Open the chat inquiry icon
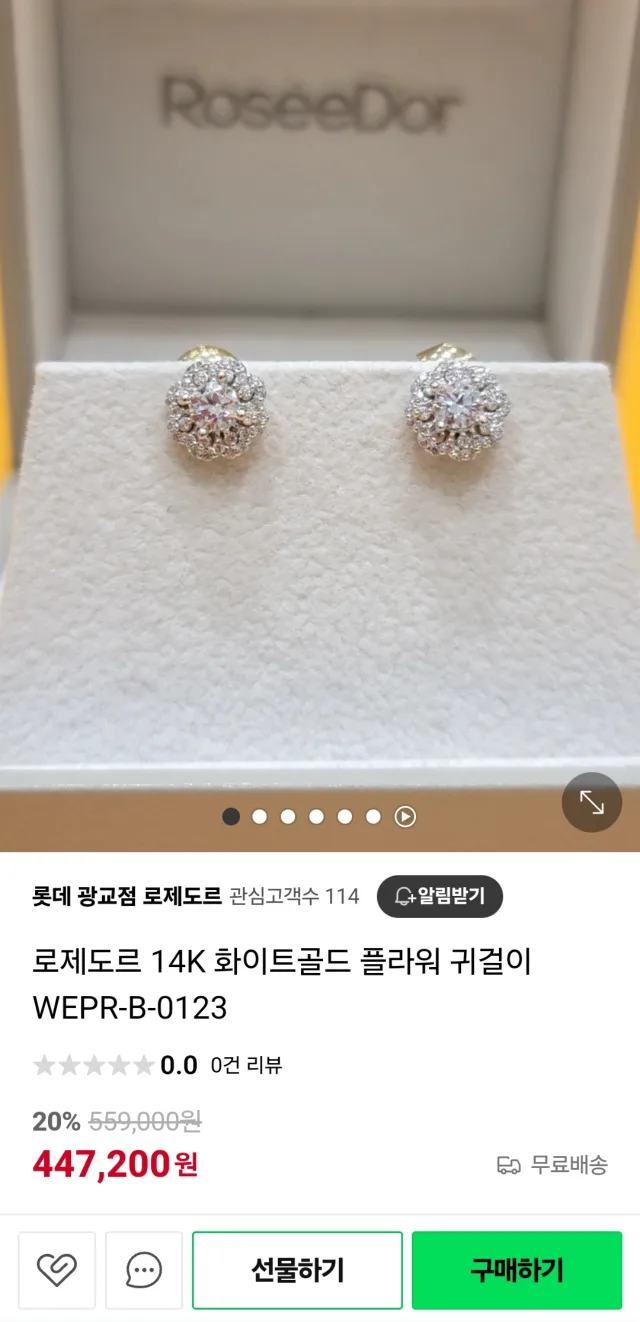The image size is (640, 1322). coord(144,1270)
